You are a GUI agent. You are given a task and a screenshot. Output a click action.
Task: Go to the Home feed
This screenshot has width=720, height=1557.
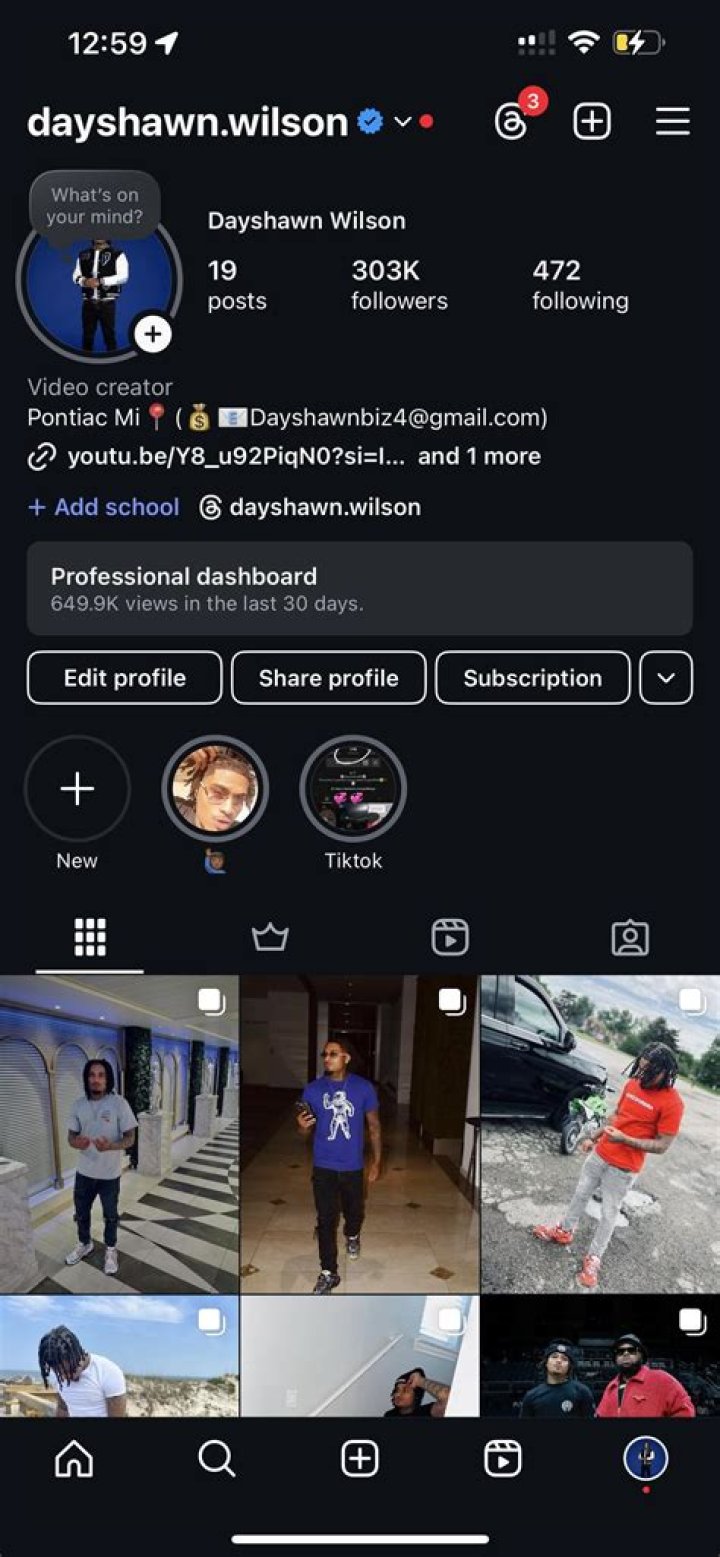point(74,1460)
